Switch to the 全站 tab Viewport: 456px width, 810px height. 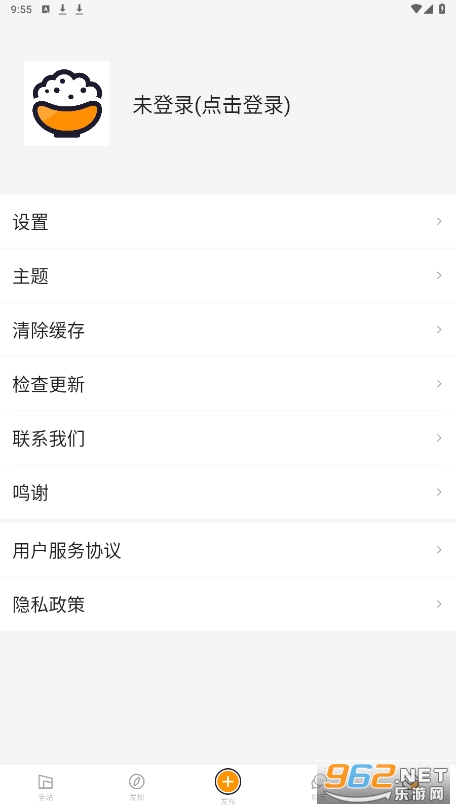tap(45, 787)
